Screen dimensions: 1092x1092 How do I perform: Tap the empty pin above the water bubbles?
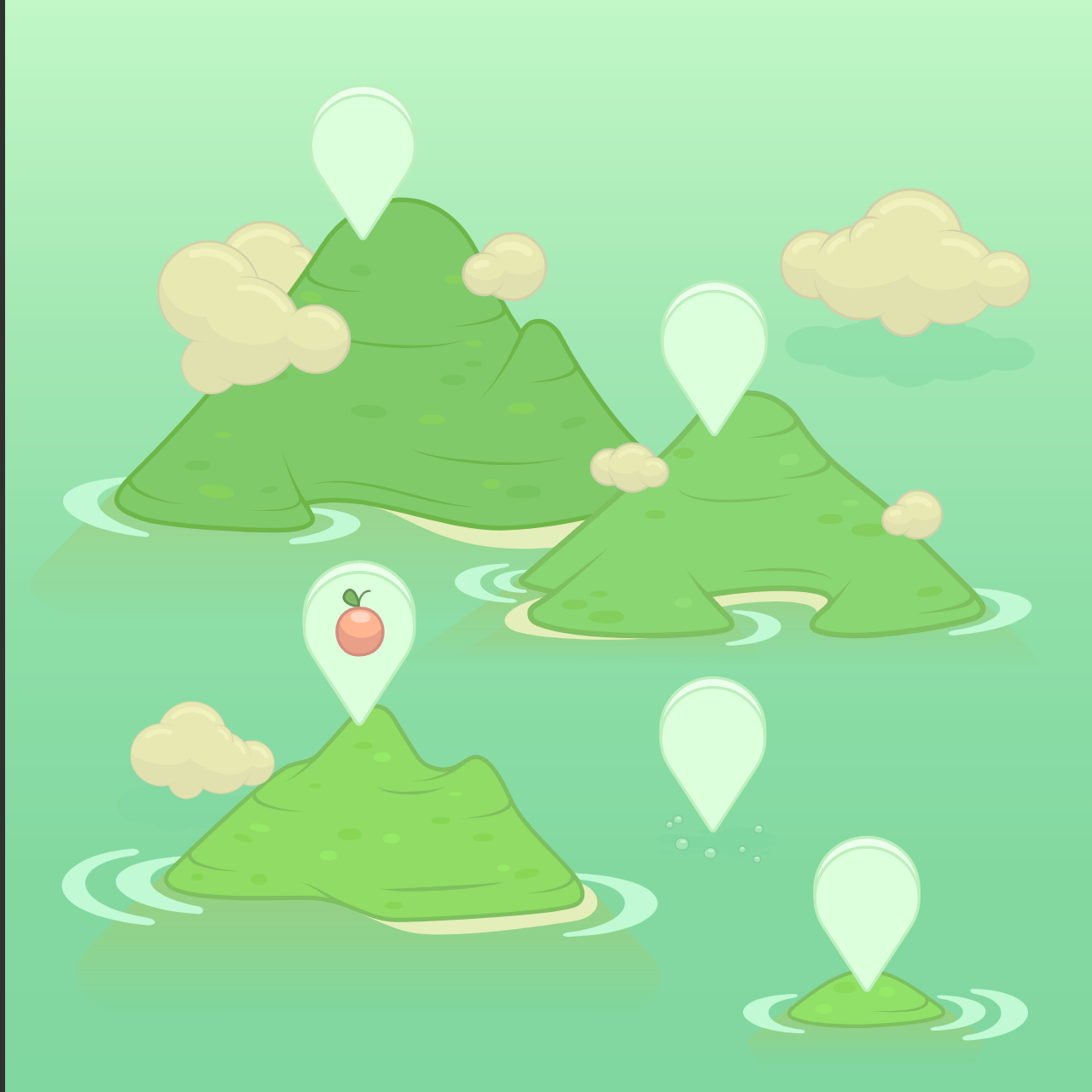point(712,738)
